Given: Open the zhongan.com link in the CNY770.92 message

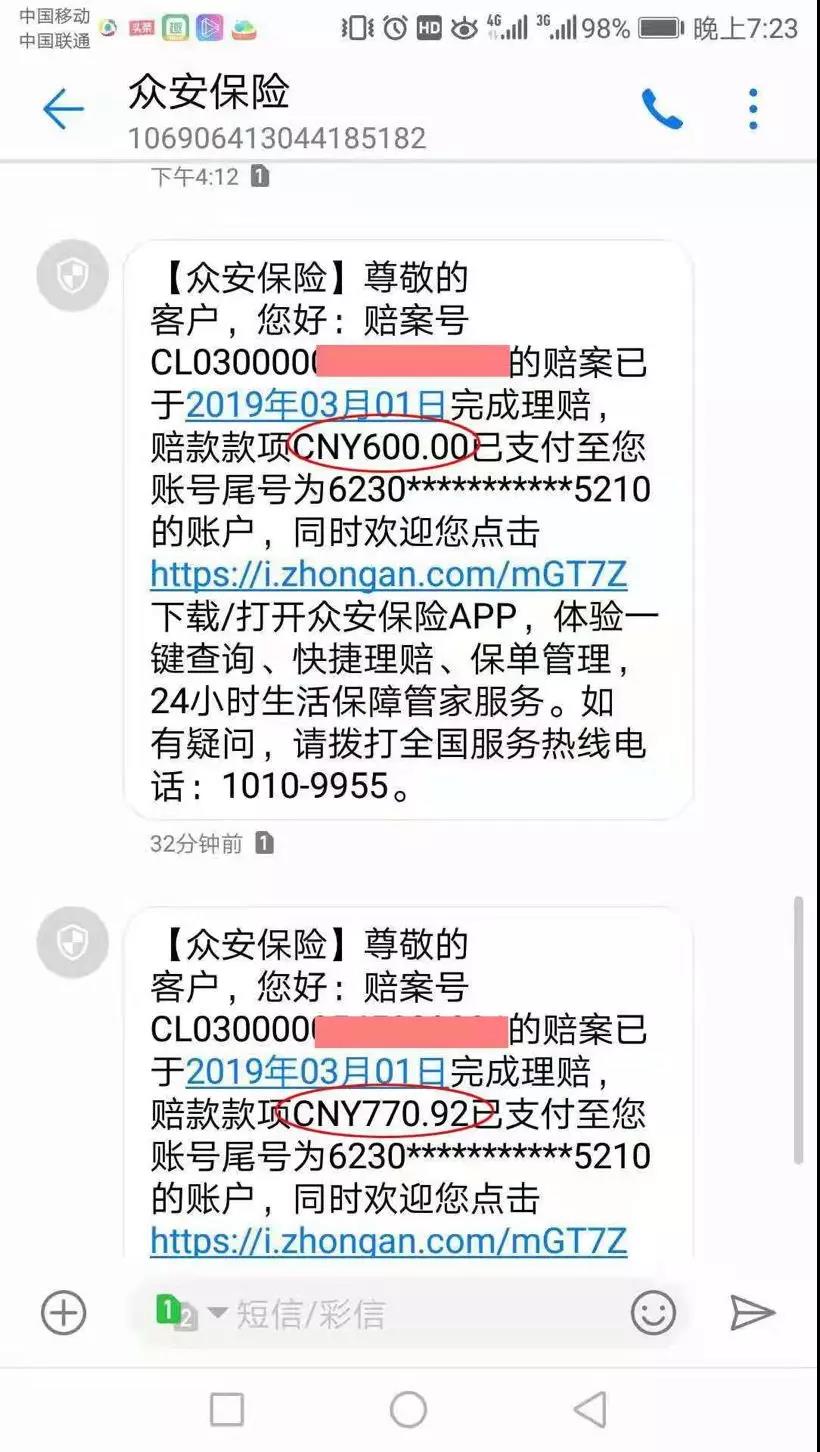Looking at the screenshot, I should [x=388, y=1240].
